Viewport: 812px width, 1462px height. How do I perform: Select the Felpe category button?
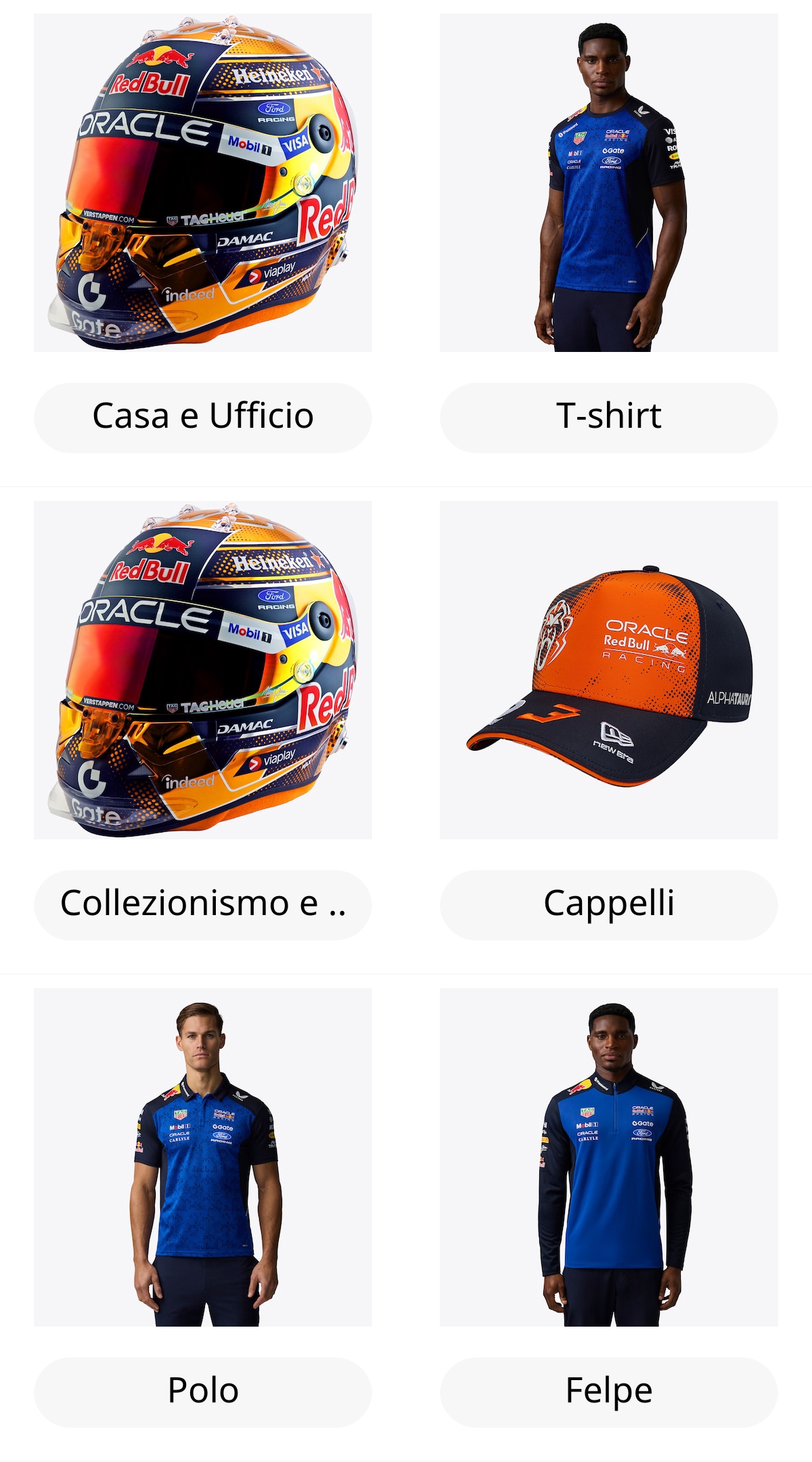click(609, 1392)
